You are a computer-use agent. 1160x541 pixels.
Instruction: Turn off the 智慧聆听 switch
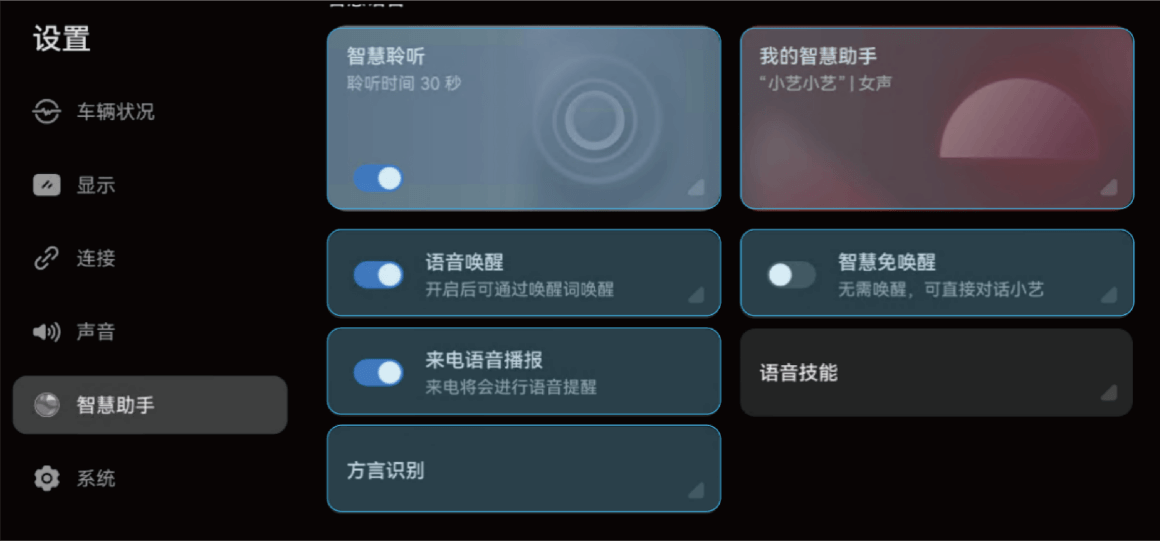378,178
